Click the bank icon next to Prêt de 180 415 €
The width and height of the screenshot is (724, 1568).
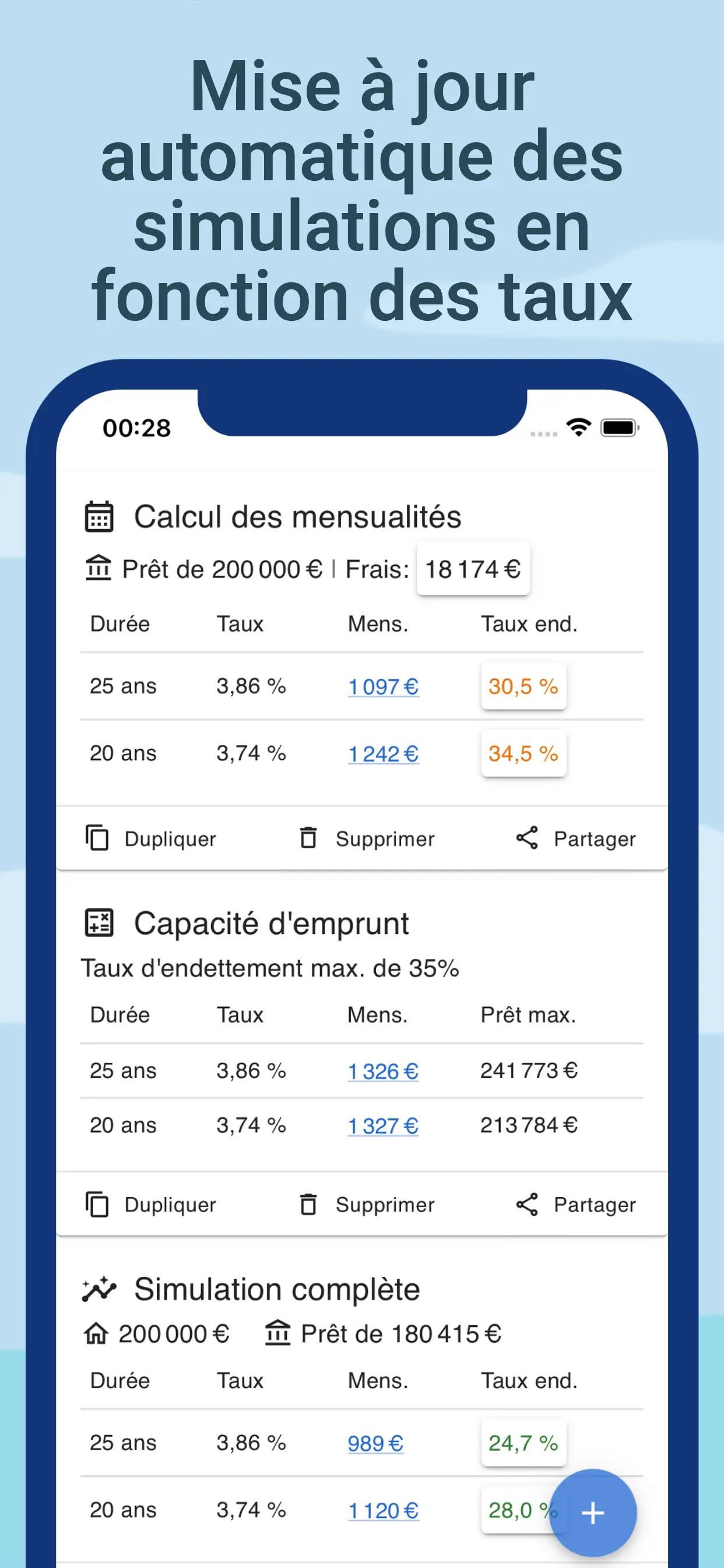pyautogui.click(x=277, y=1333)
